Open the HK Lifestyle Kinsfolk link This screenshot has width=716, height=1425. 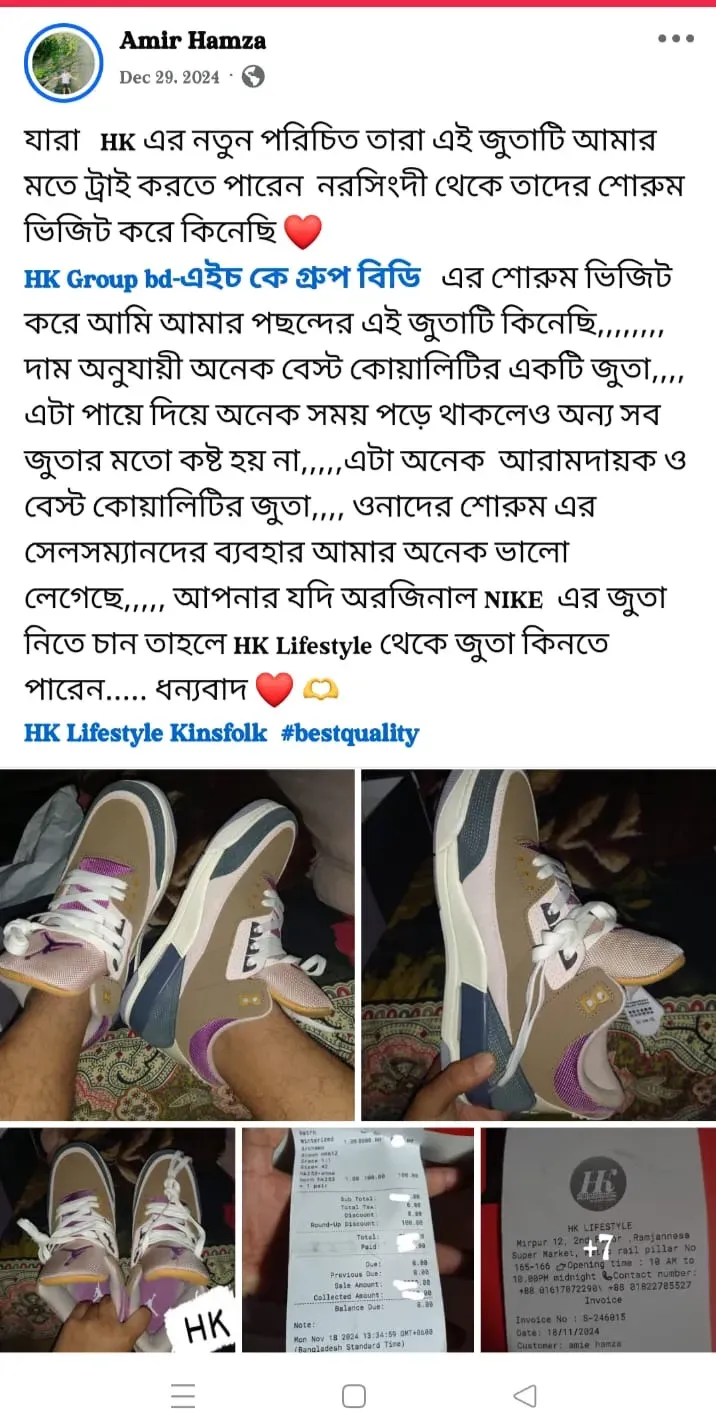(x=145, y=733)
